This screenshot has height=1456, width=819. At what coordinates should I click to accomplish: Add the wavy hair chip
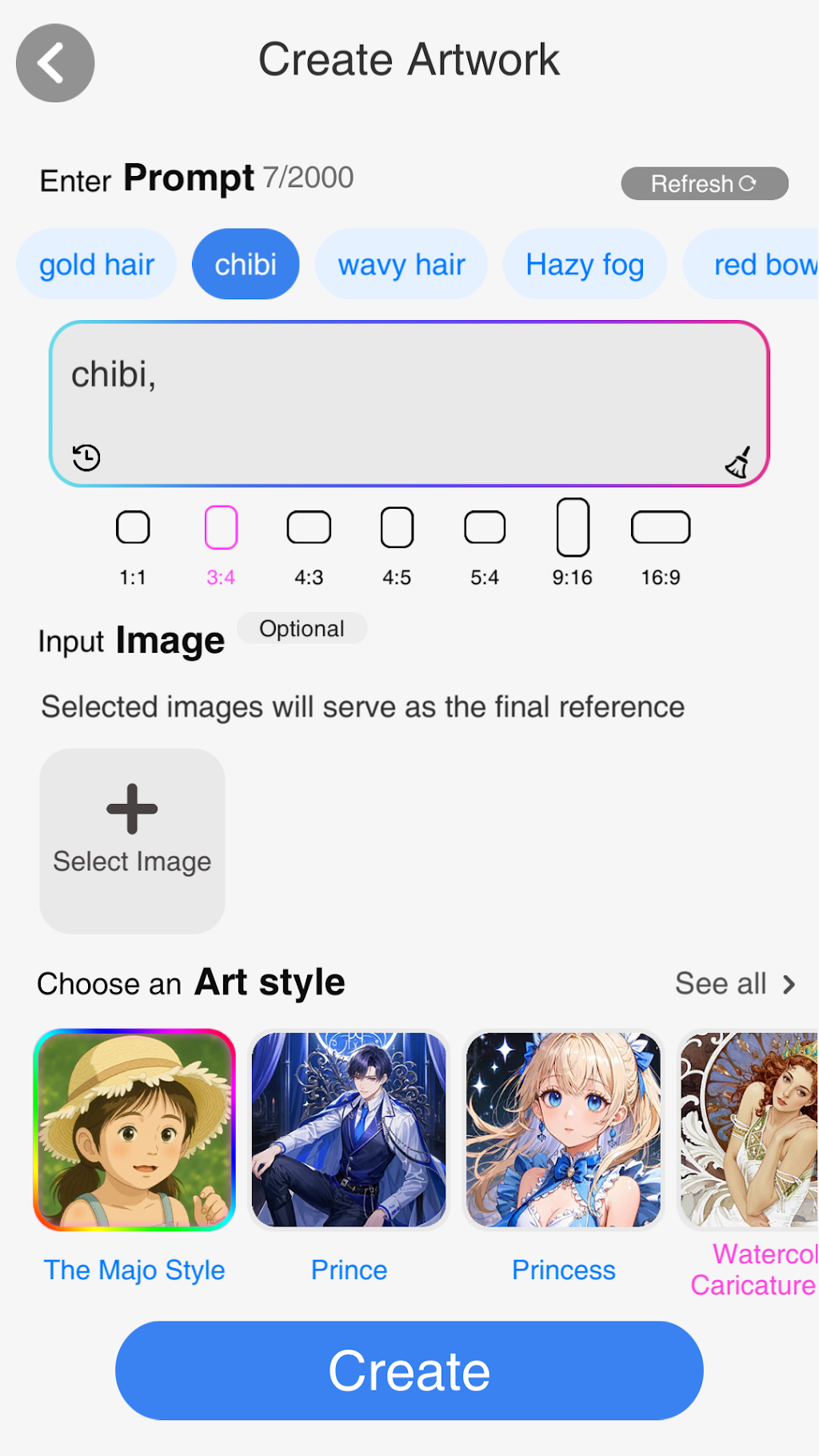pos(401,265)
